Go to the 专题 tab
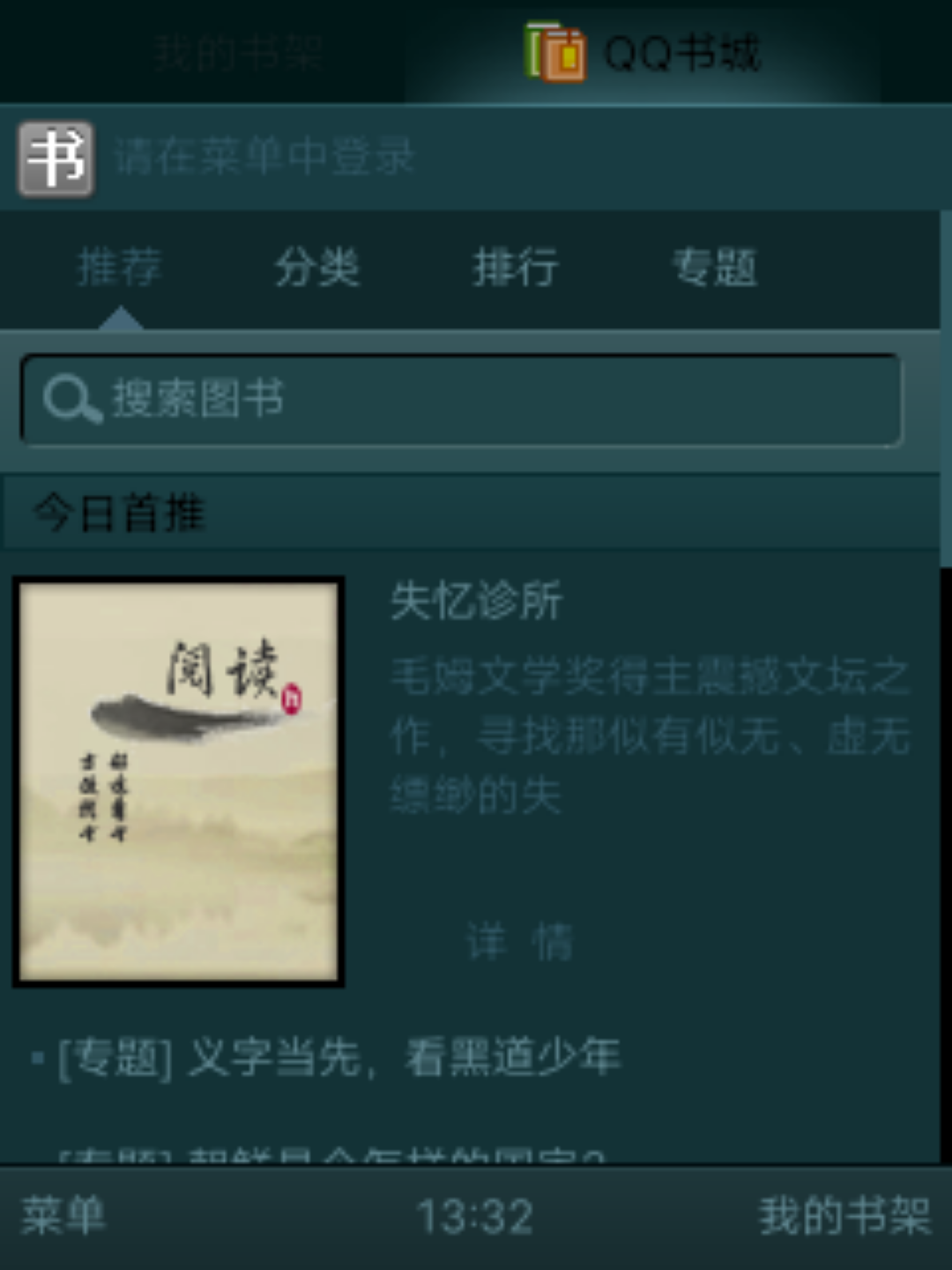This screenshot has height=1270, width=952. pos(714,267)
